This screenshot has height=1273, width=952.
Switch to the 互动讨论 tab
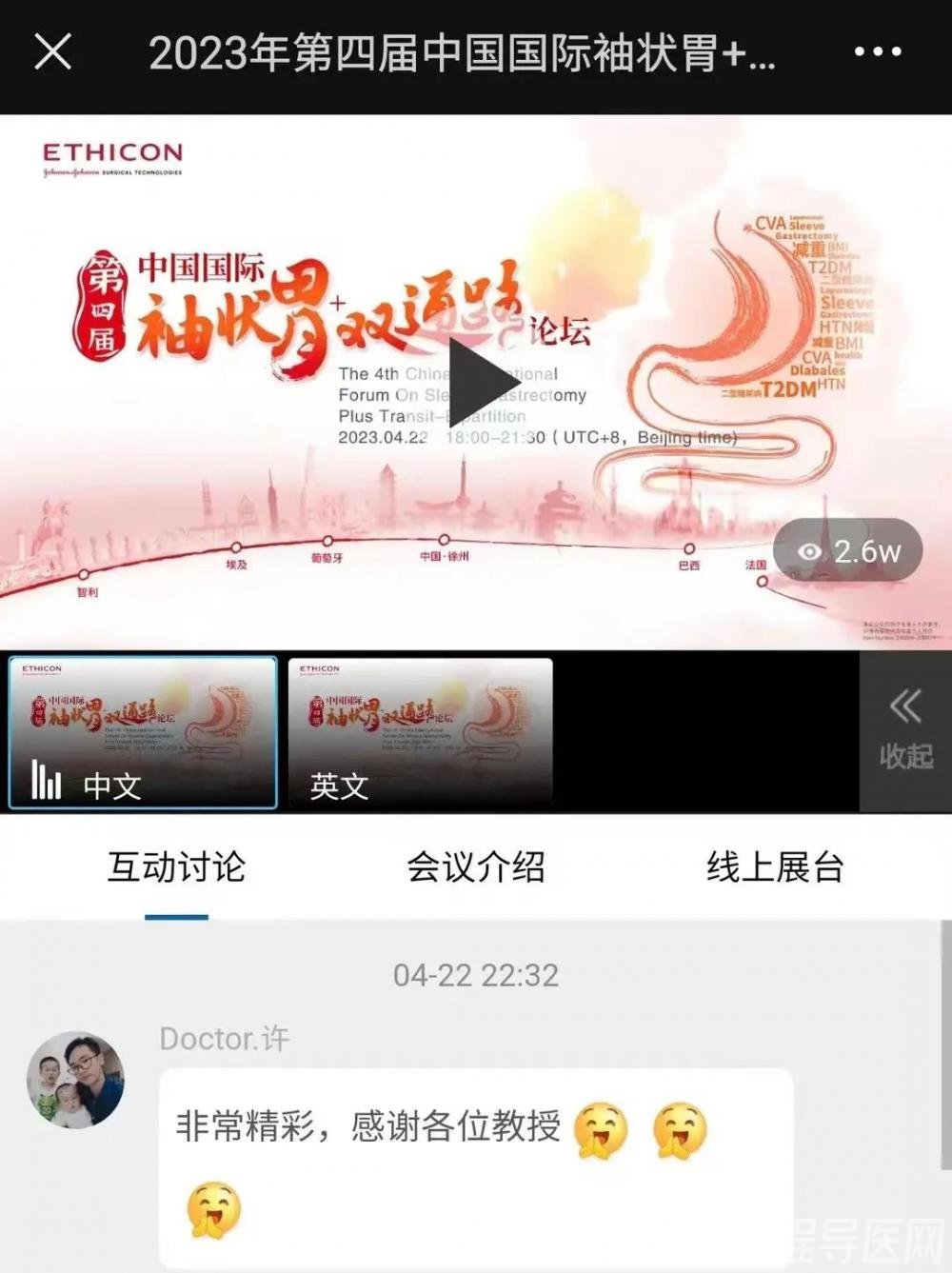pos(176,867)
